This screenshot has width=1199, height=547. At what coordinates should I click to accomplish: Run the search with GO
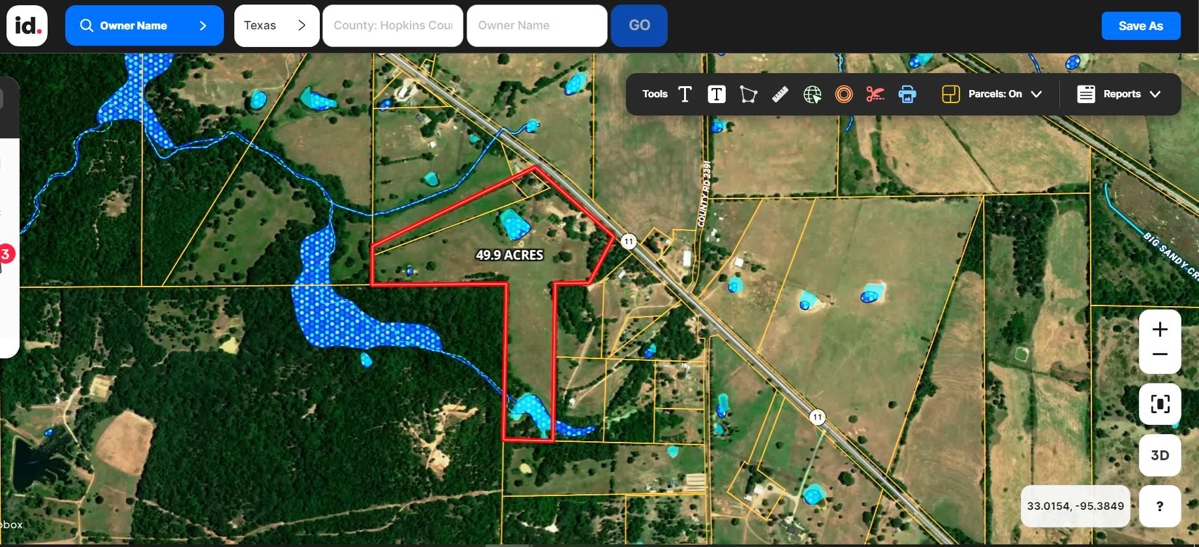639,26
